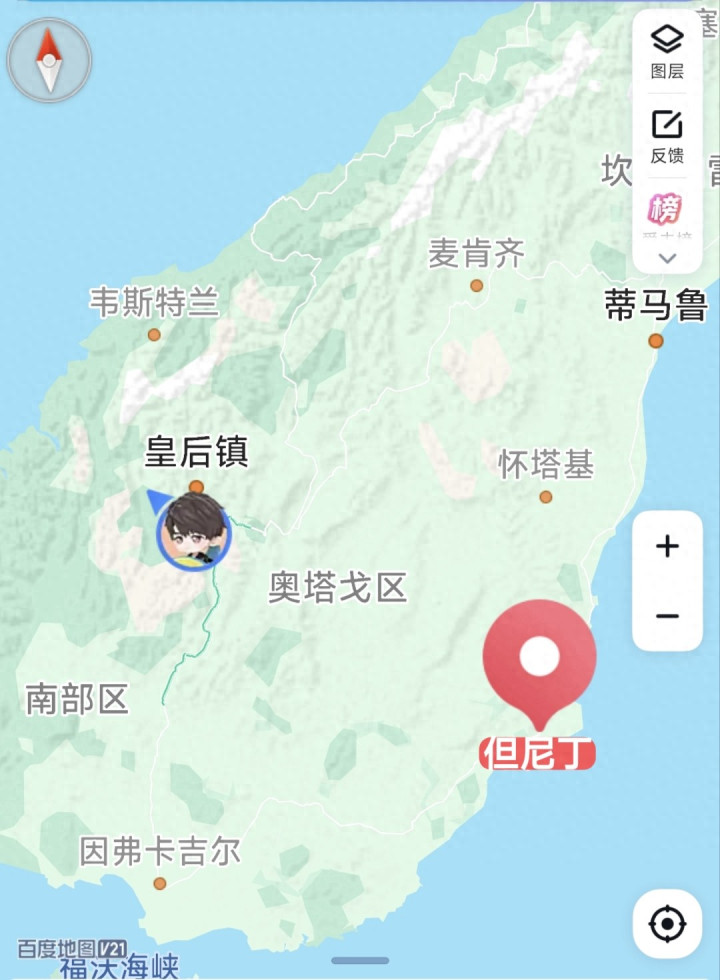Zoom in with the plus button
This screenshot has width=720, height=980.
click(667, 546)
